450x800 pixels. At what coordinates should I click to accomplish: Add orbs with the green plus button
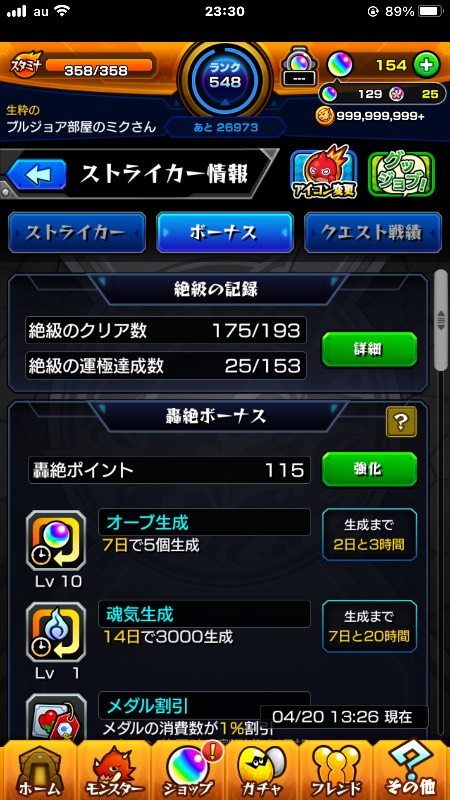coord(426,65)
